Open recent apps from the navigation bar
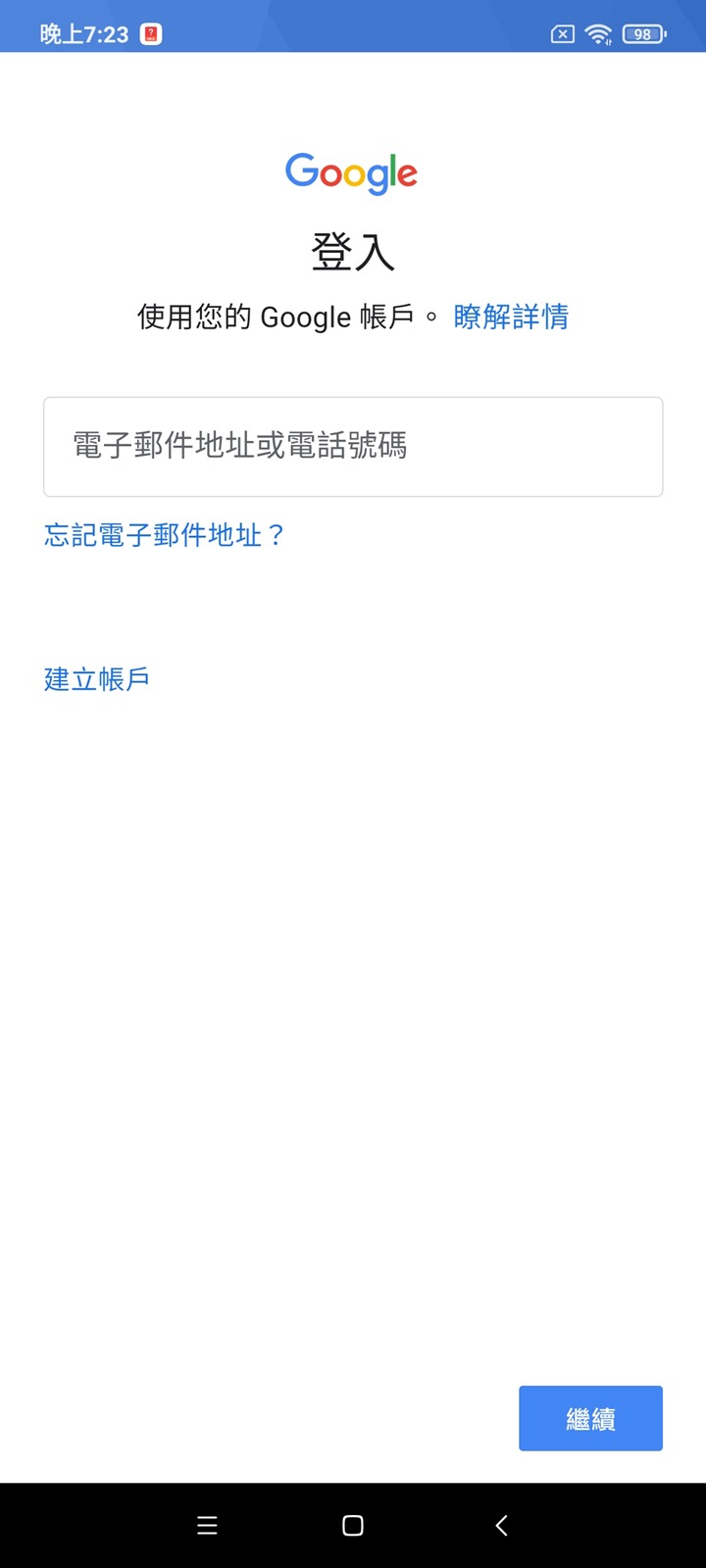Image resolution: width=706 pixels, height=1568 pixels. [x=207, y=1525]
